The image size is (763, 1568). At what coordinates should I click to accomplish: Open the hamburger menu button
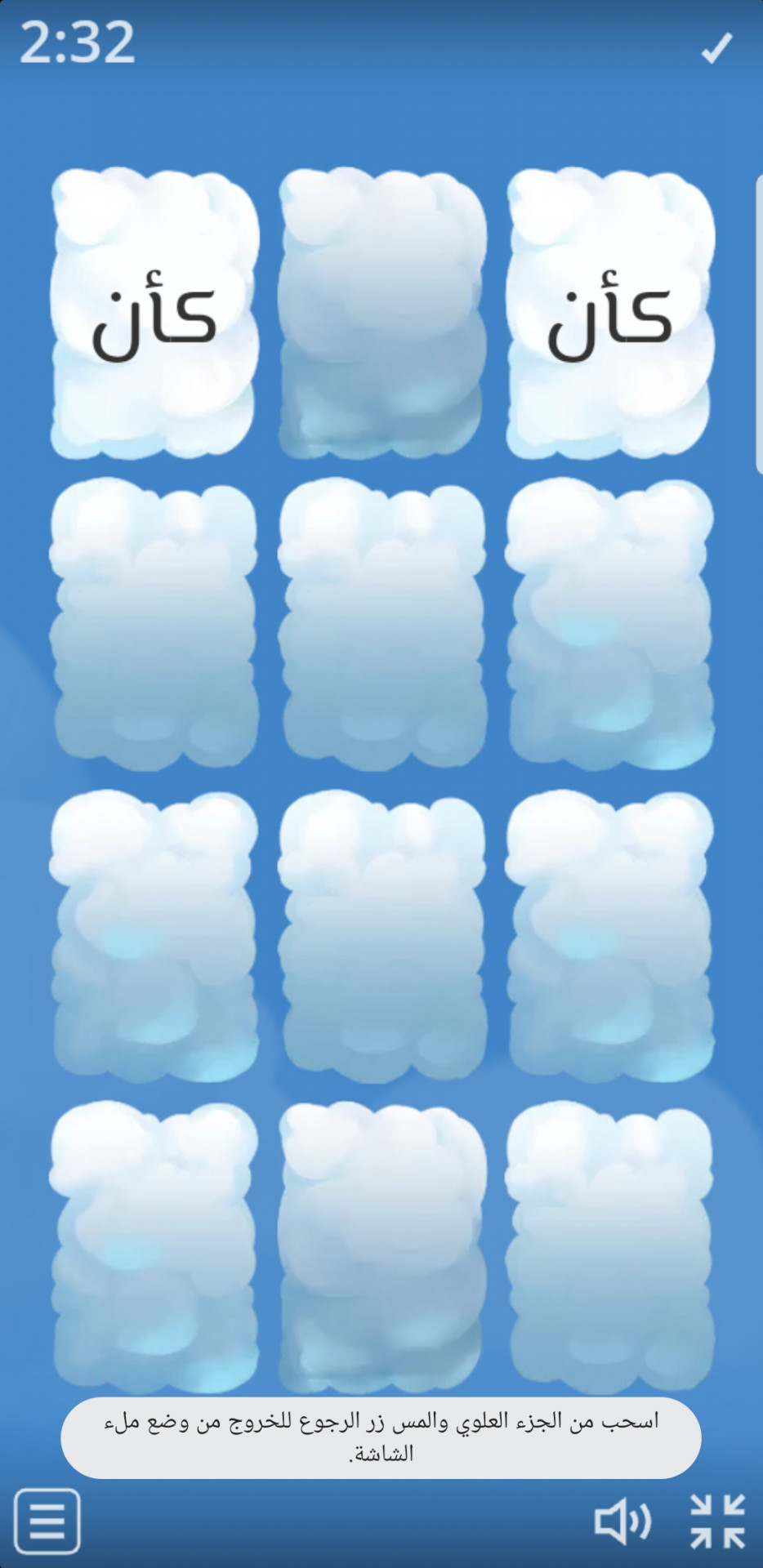[x=47, y=1521]
